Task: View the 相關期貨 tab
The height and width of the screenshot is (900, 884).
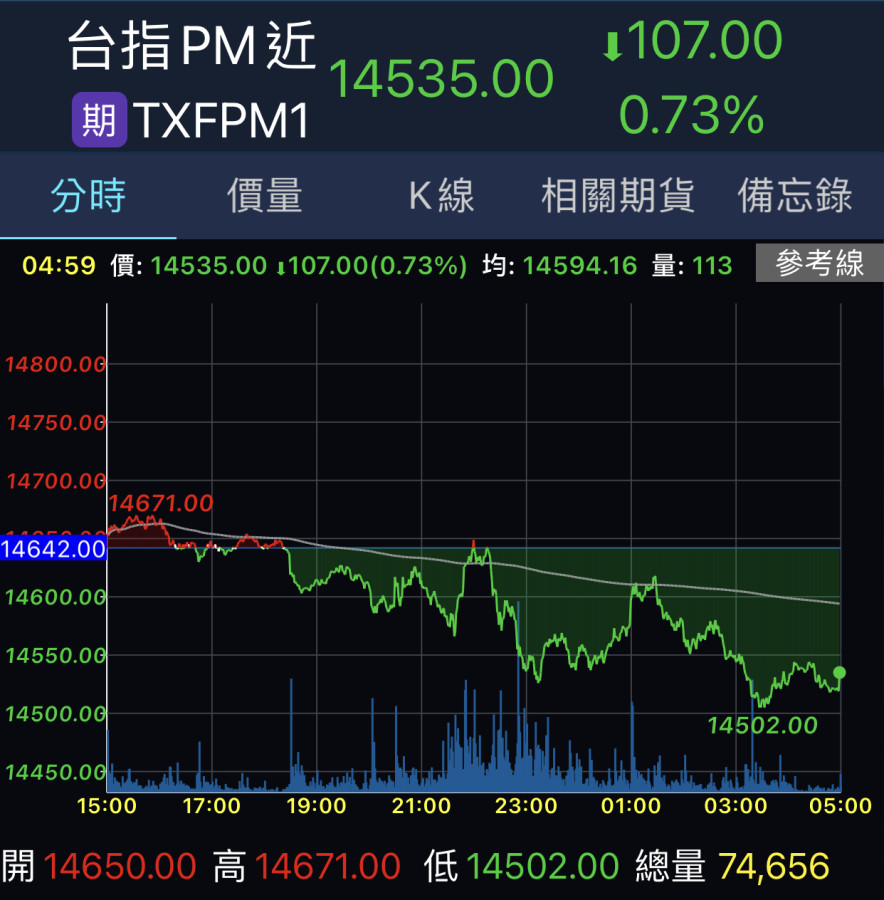Action: 617,196
